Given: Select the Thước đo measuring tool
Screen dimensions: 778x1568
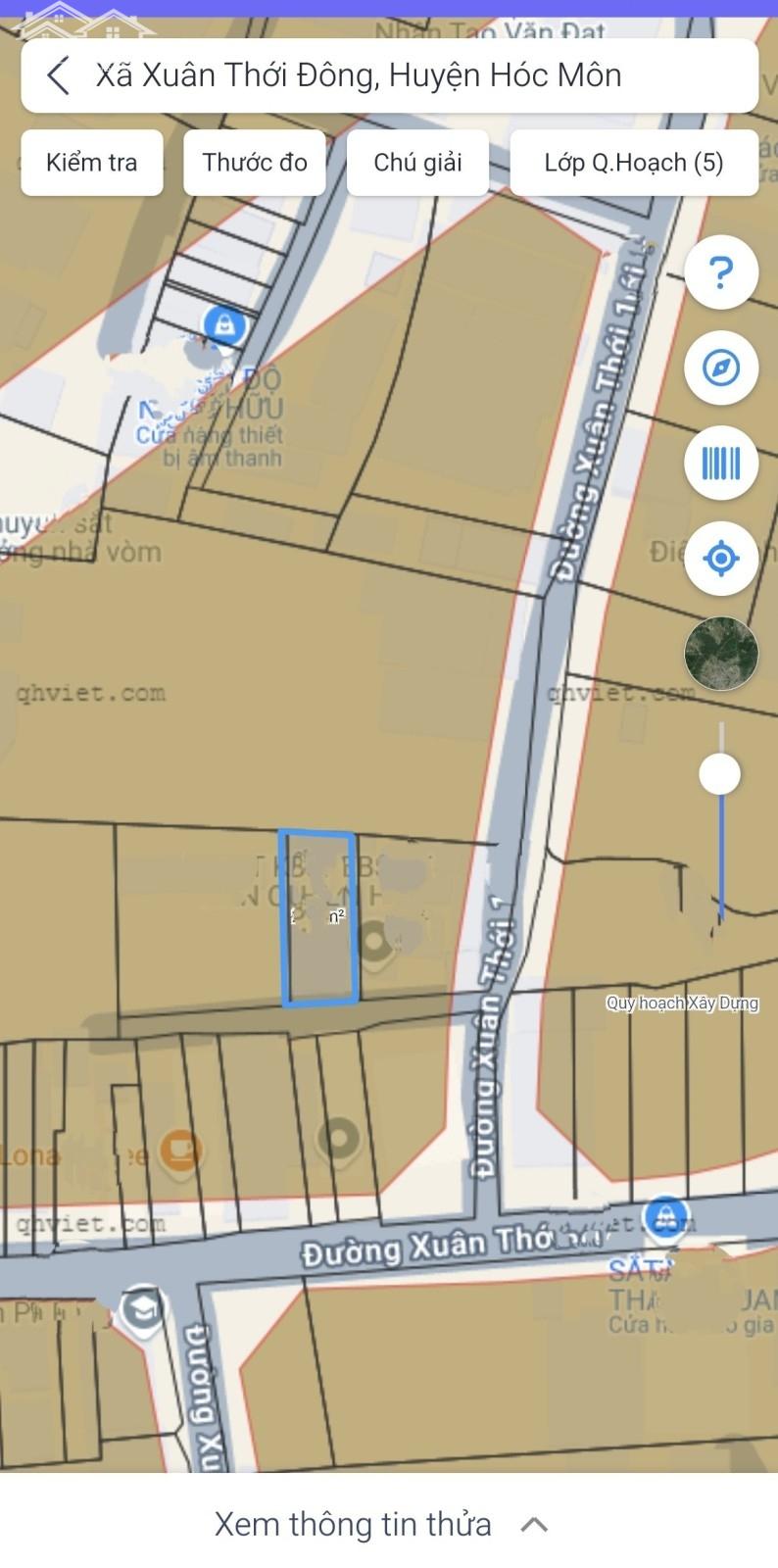Looking at the screenshot, I should (255, 163).
